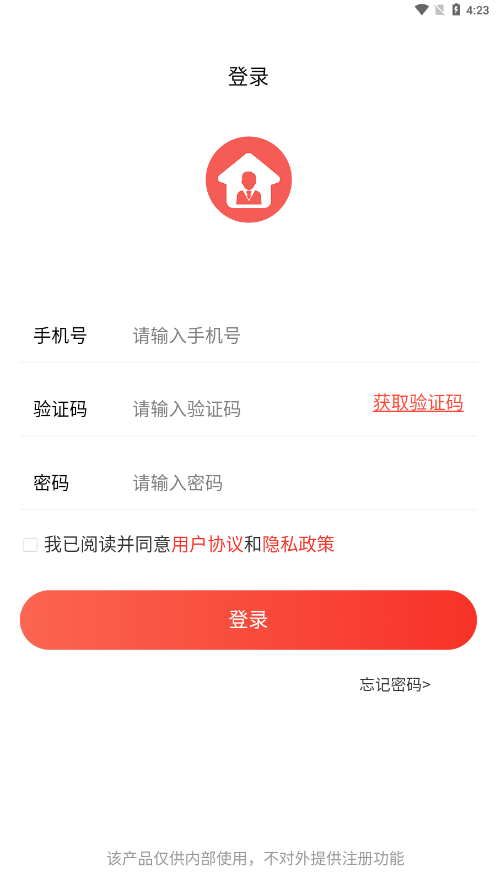The image size is (496, 883).
Task: Check the agreement checkbox
Action: [x=30, y=545]
